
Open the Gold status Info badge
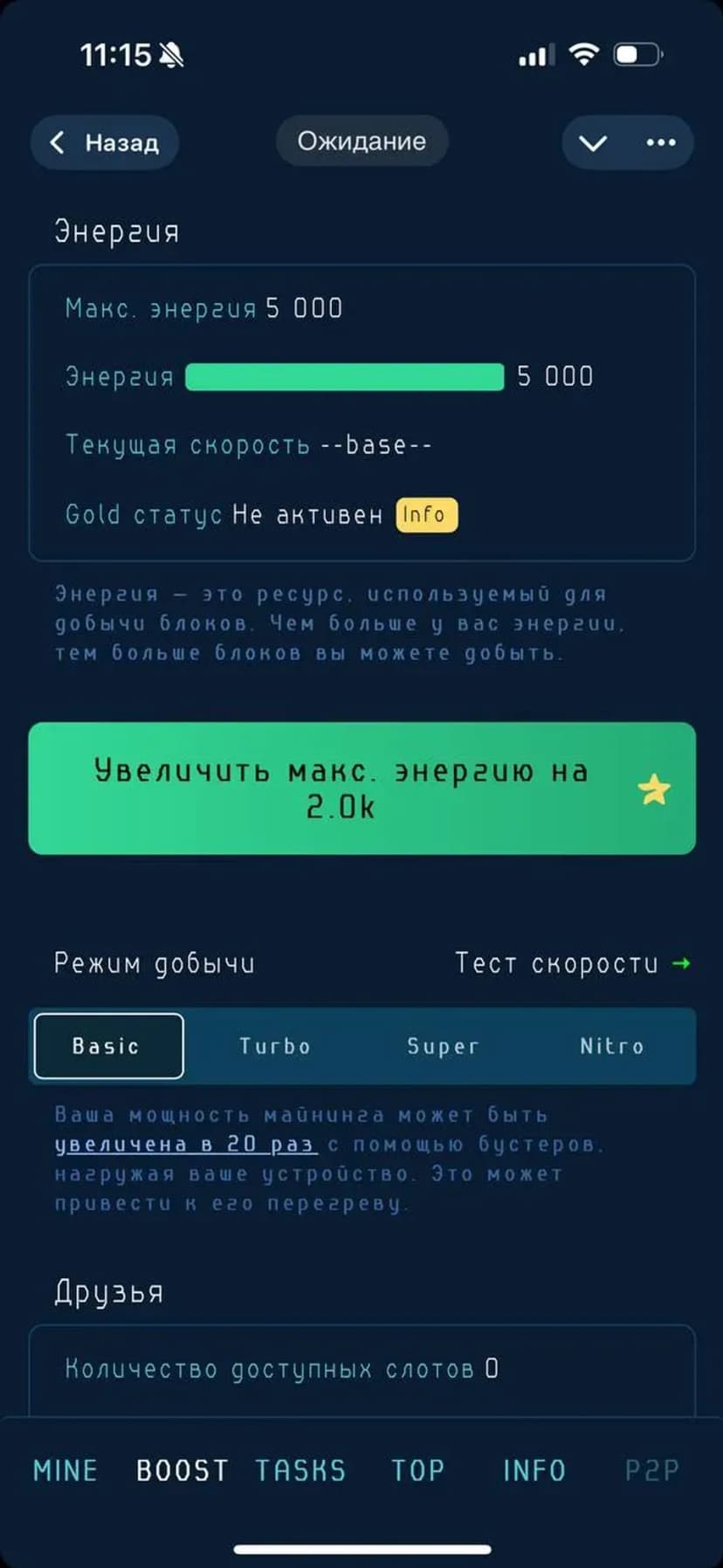point(425,514)
